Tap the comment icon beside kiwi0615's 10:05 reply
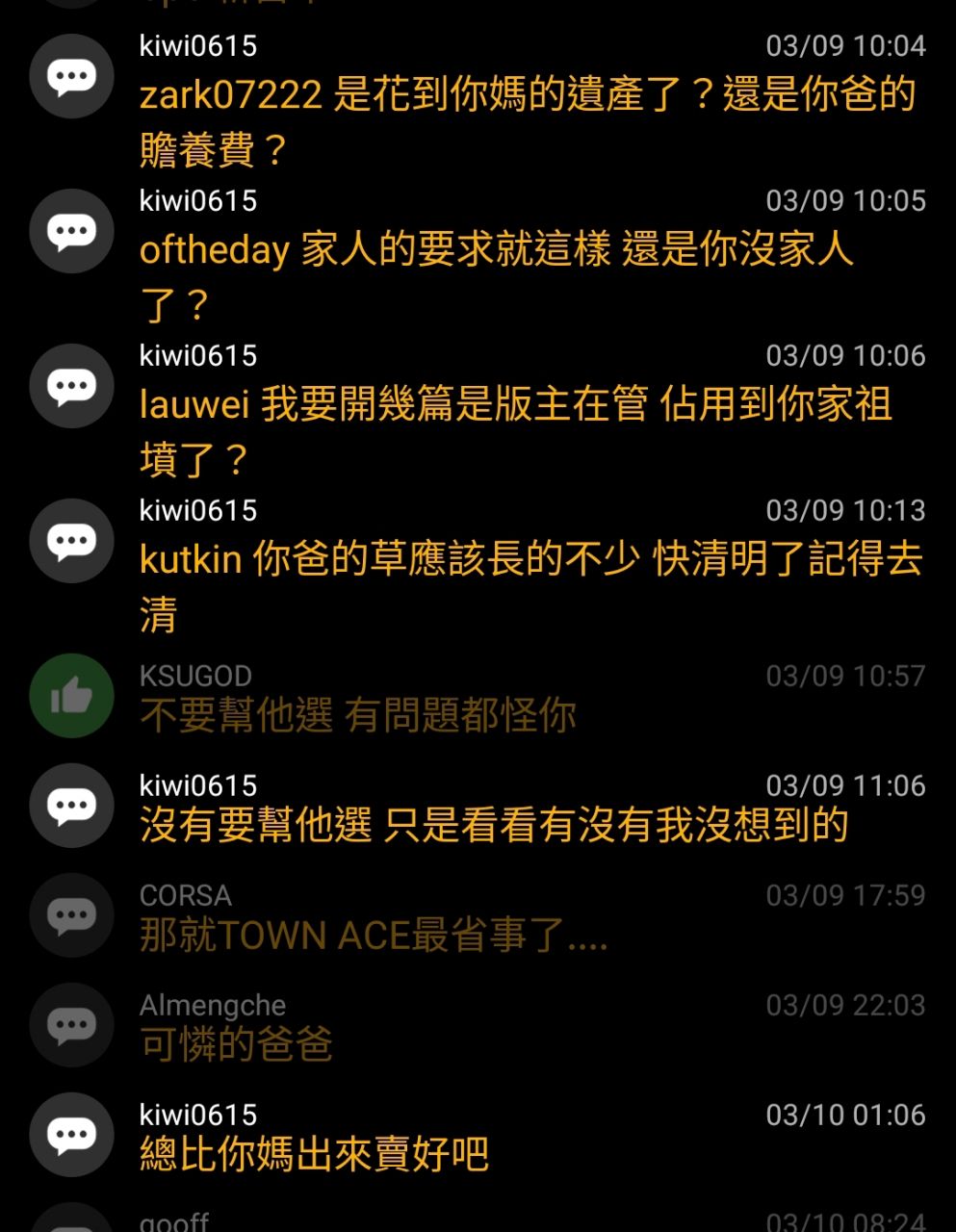 point(70,231)
